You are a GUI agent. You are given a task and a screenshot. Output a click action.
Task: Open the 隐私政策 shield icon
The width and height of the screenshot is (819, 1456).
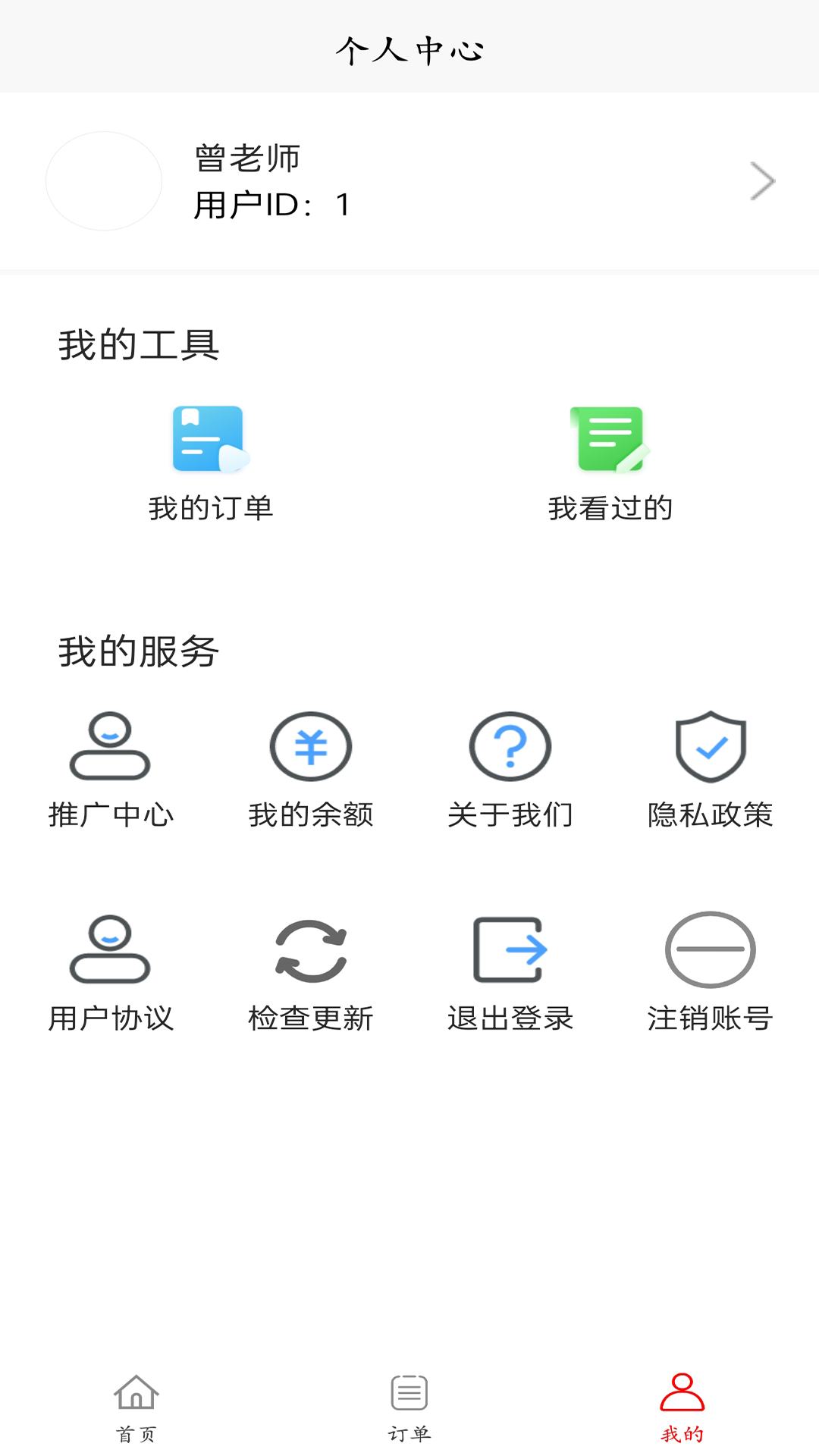point(710,747)
